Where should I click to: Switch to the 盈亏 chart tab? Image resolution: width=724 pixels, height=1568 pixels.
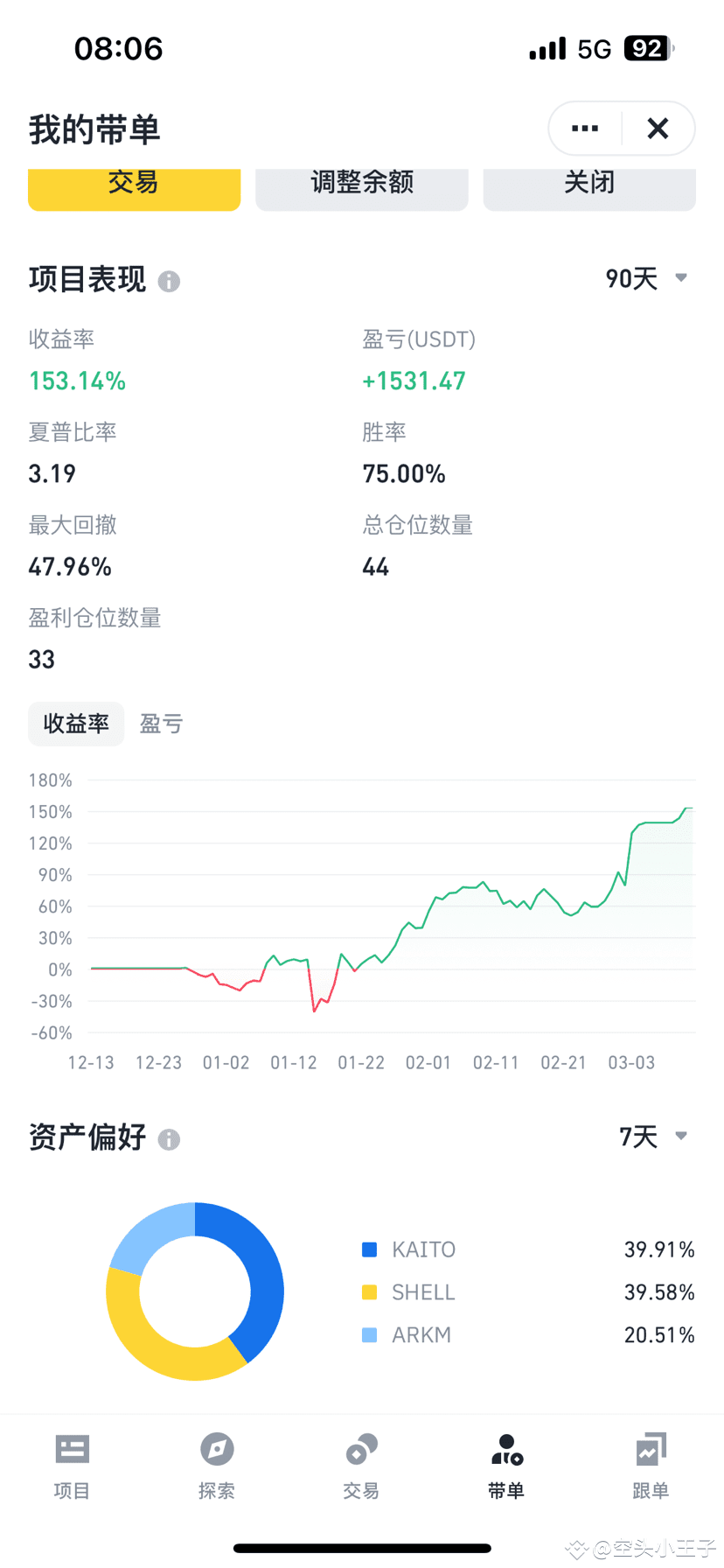tap(161, 724)
